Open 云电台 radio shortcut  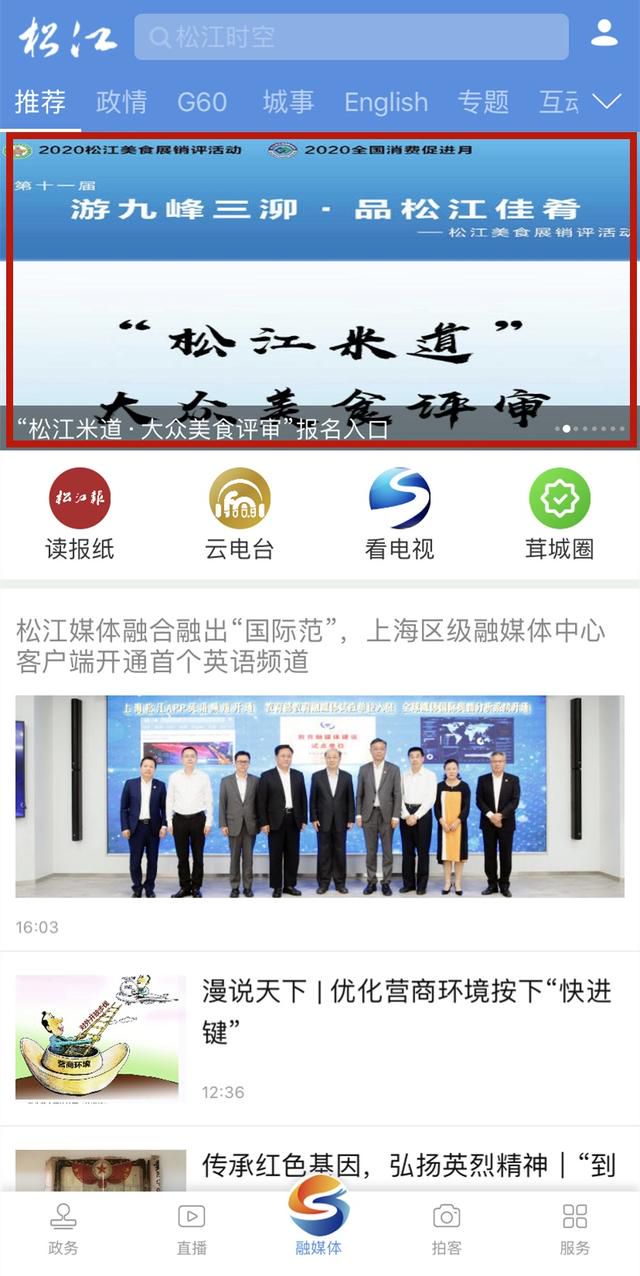[239, 513]
